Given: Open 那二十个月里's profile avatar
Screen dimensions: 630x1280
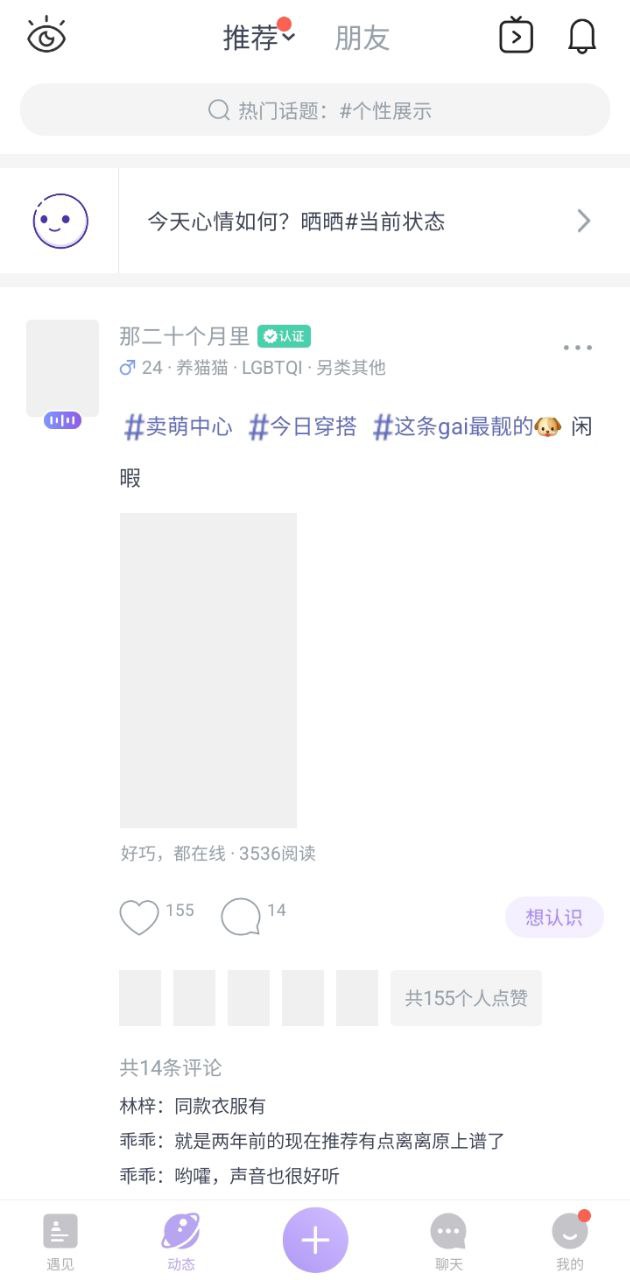Looking at the screenshot, I should tap(62, 368).
